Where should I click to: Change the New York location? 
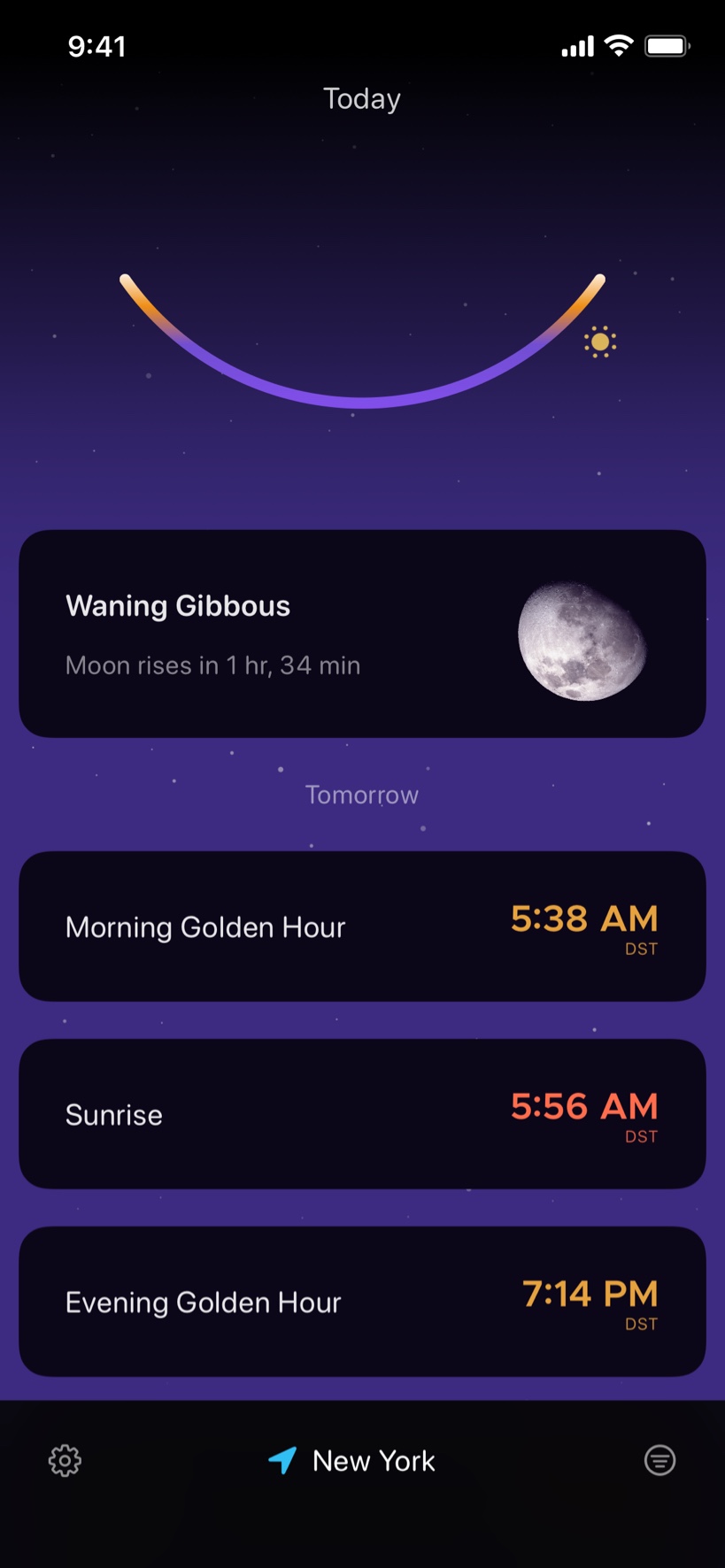[354, 1461]
